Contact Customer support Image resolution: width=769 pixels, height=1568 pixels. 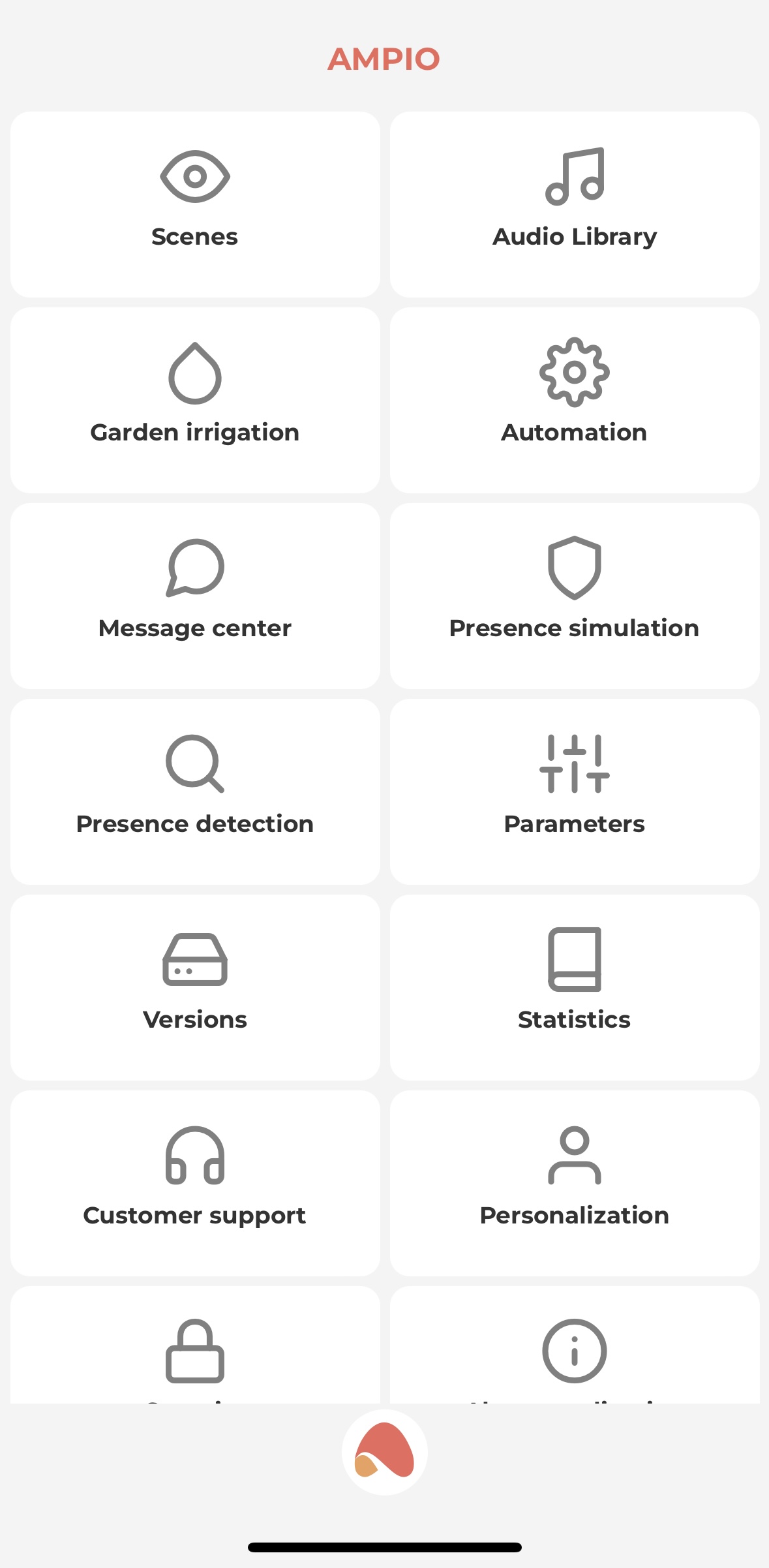[x=195, y=1183]
